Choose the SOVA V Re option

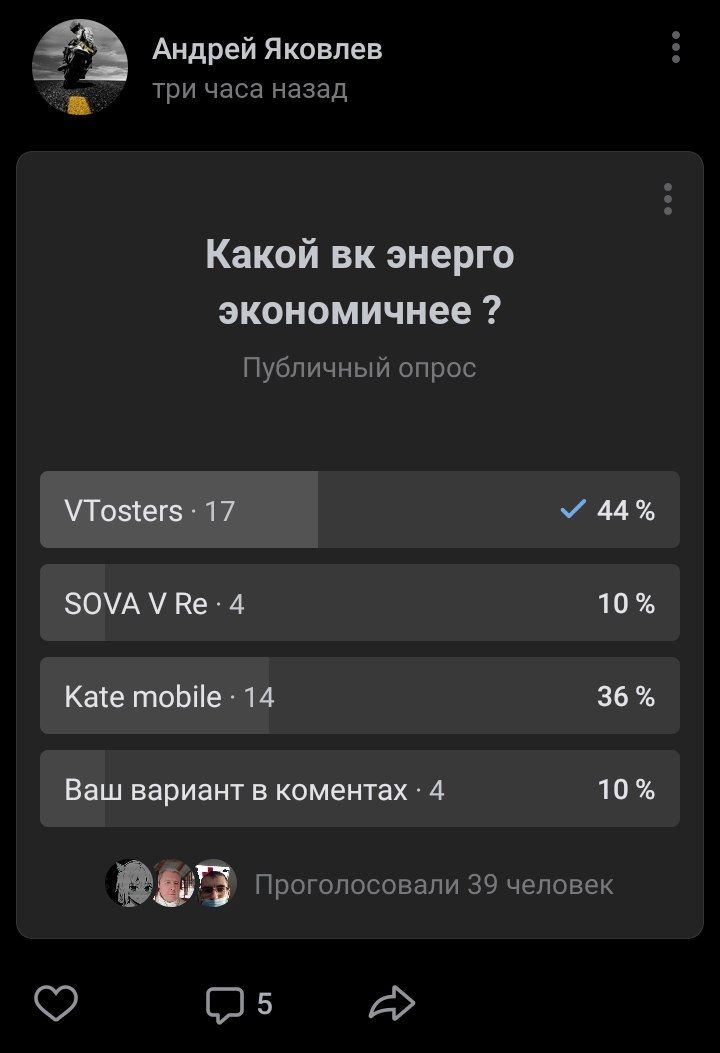tap(359, 603)
